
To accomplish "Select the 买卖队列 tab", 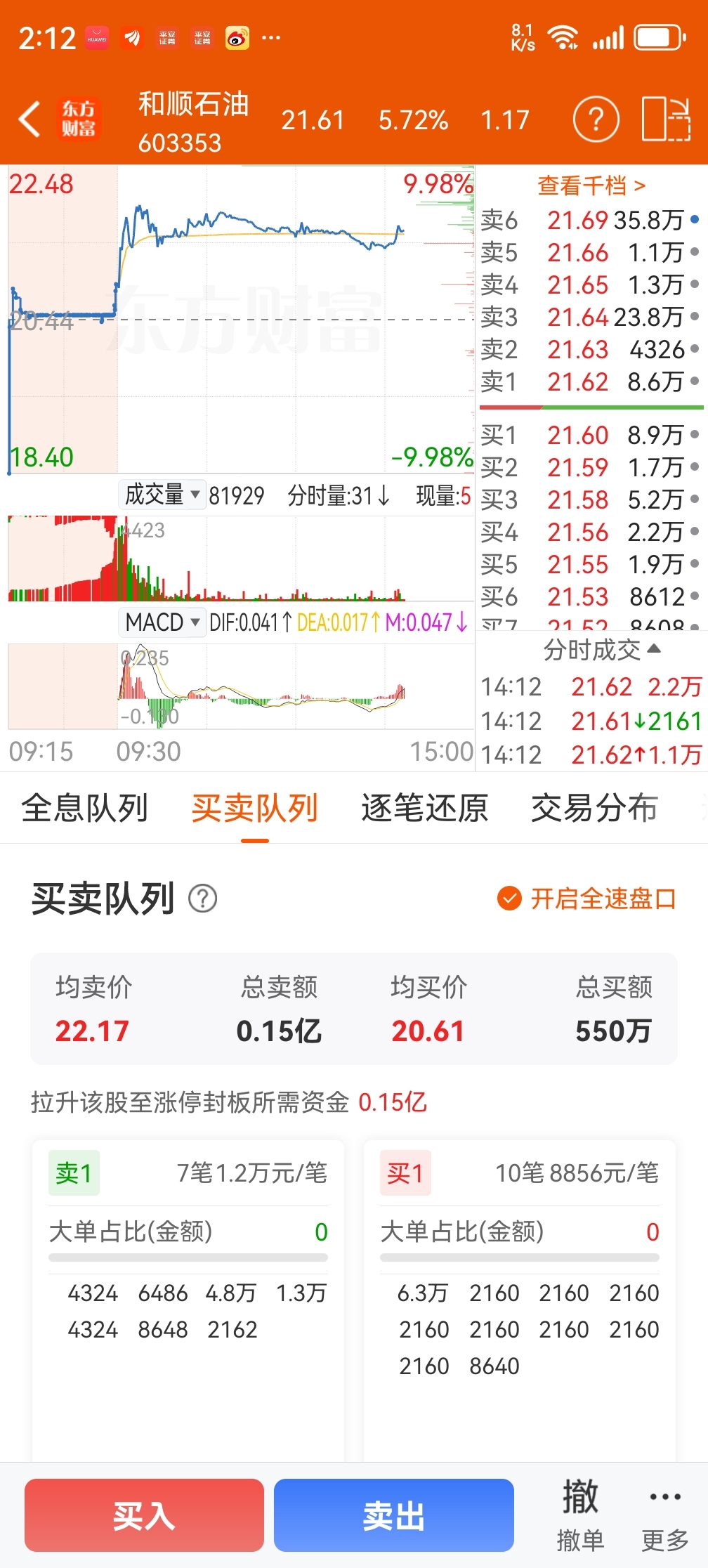I will click(x=254, y=808).
